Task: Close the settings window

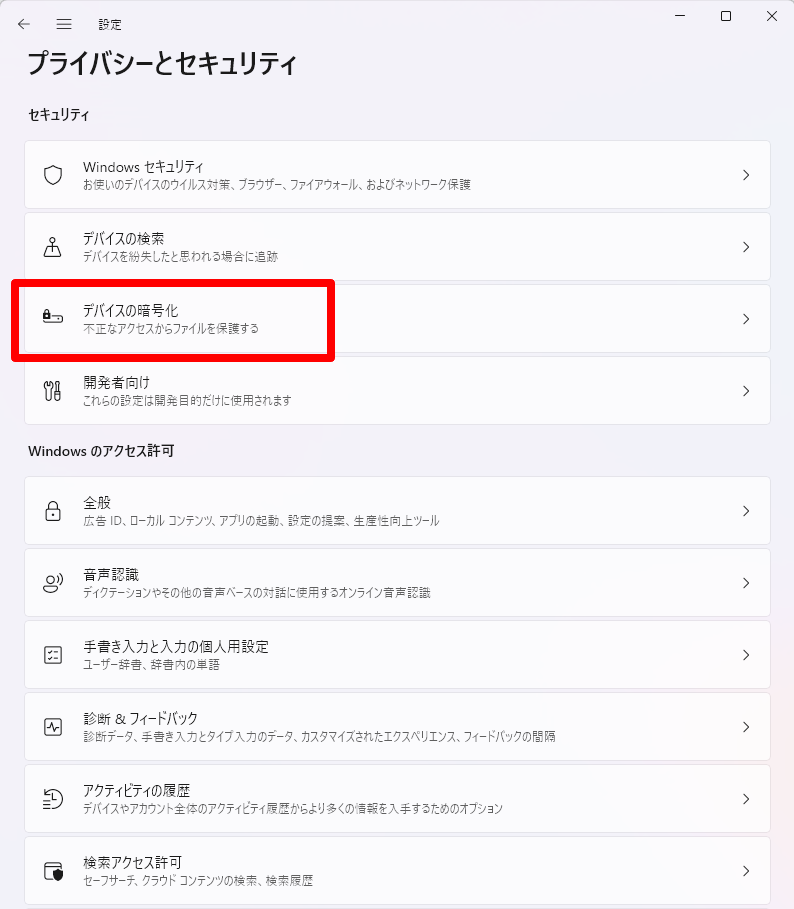Action: point(771,16)
